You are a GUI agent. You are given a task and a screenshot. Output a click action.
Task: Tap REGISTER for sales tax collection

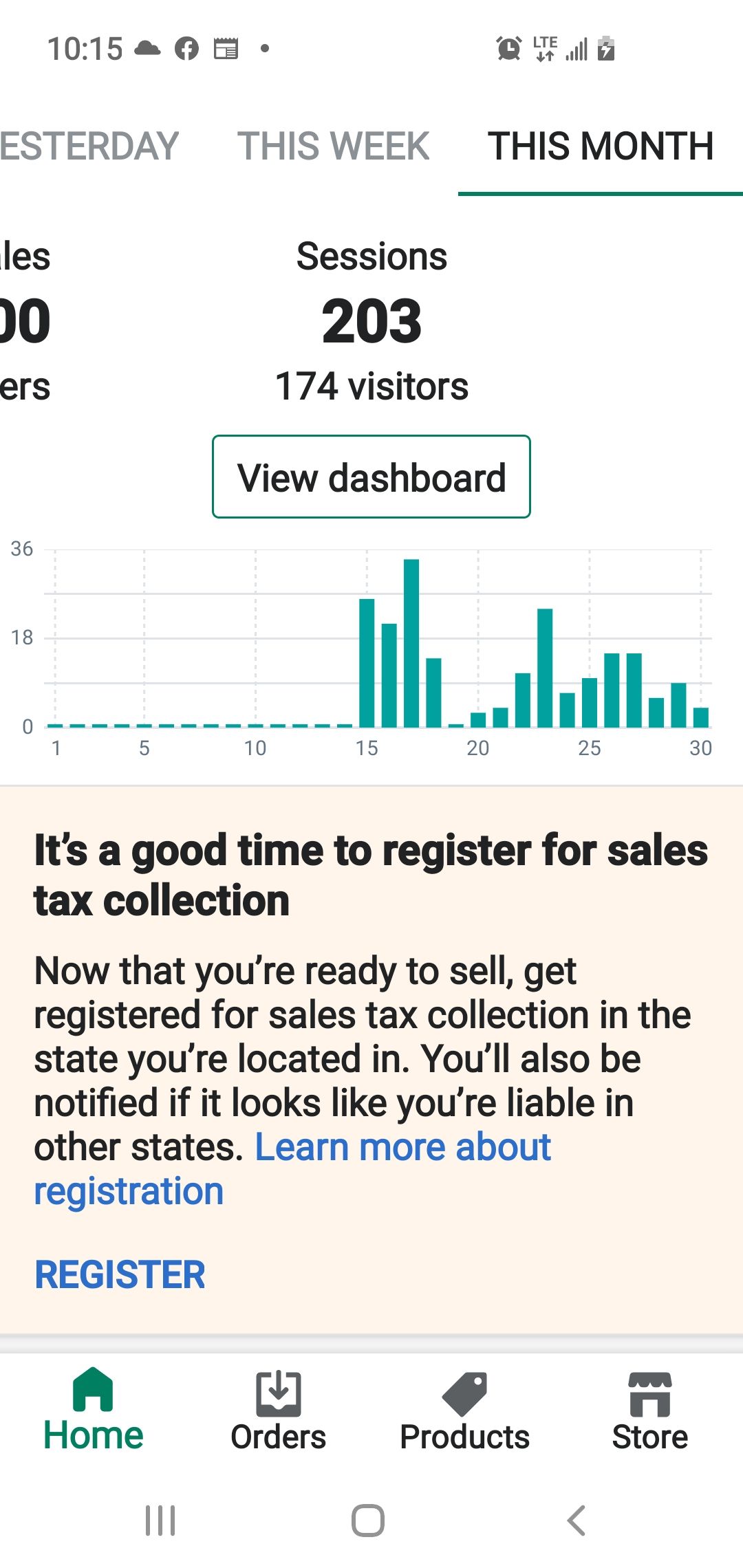pos(120,1274)
